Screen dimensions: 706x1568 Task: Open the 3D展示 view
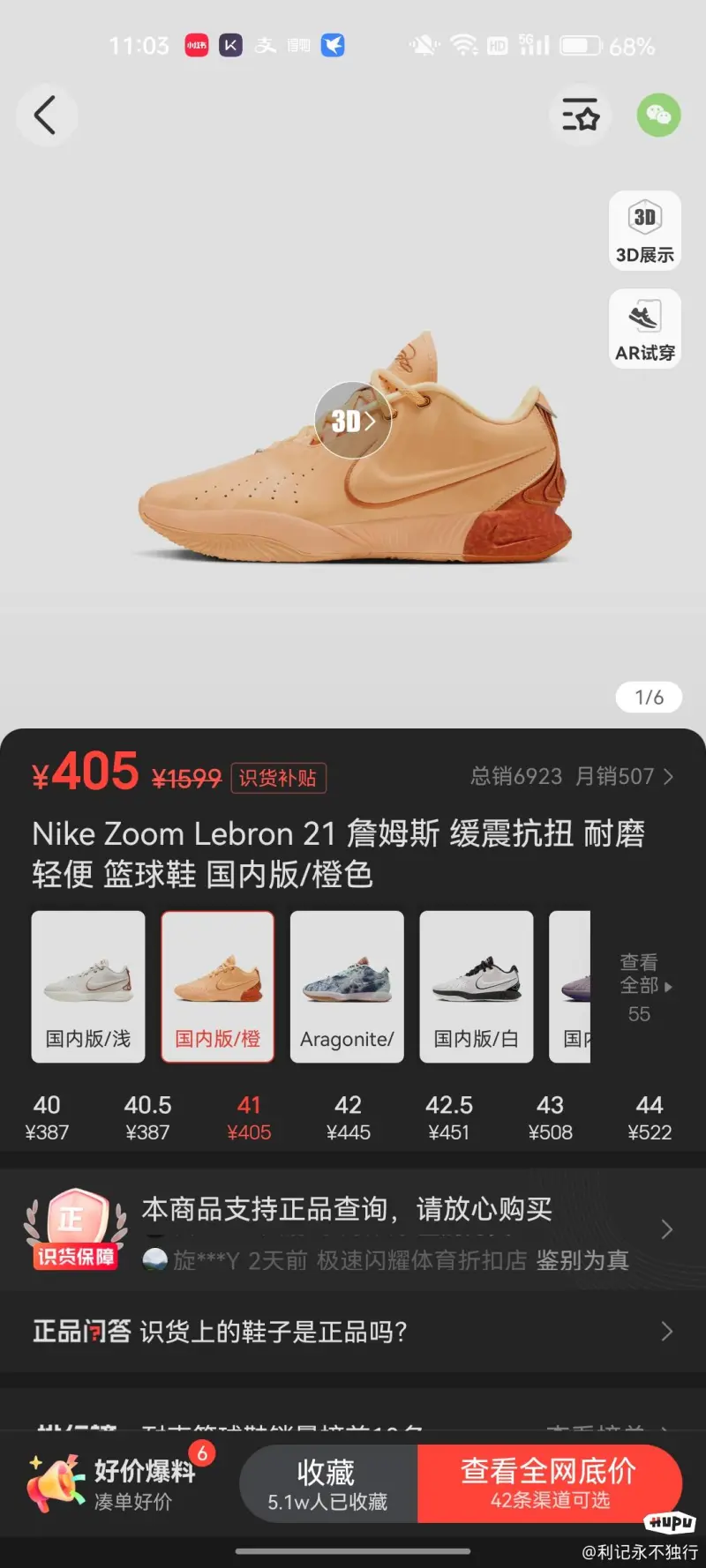click(644, 230)
